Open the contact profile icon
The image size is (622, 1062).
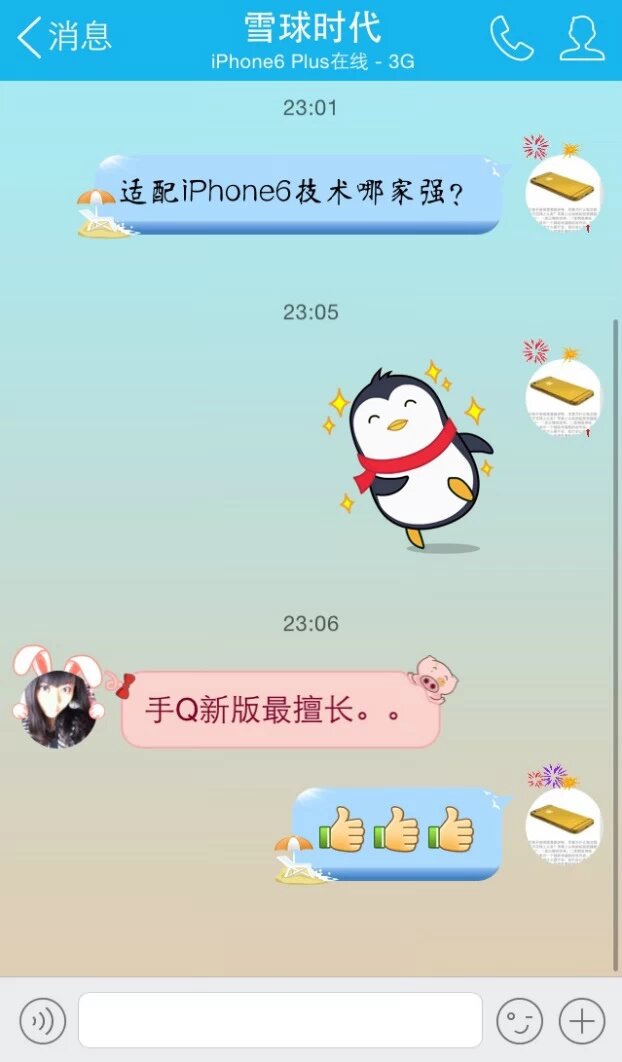click(581, 38)
